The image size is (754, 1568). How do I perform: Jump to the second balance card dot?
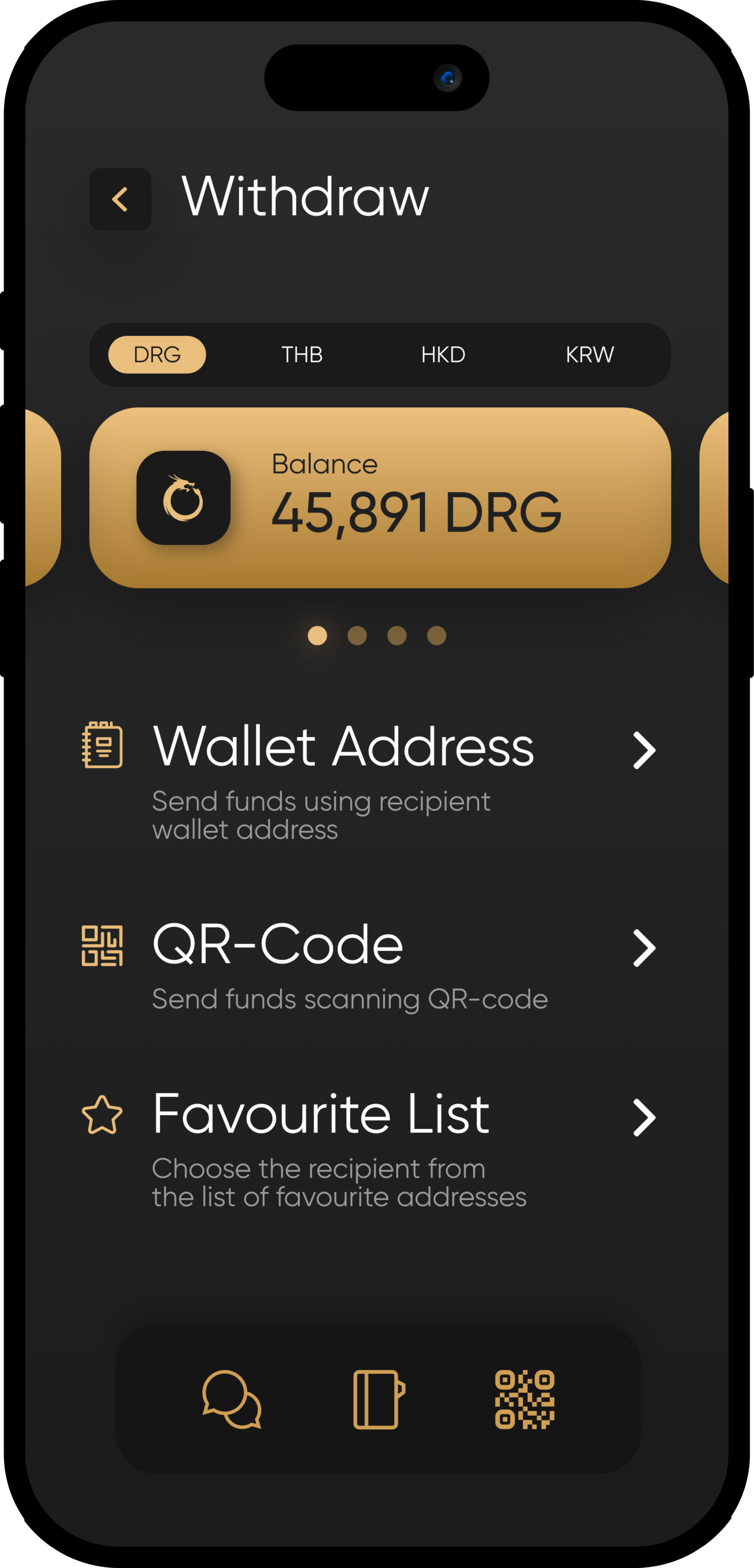pos(357,635)
